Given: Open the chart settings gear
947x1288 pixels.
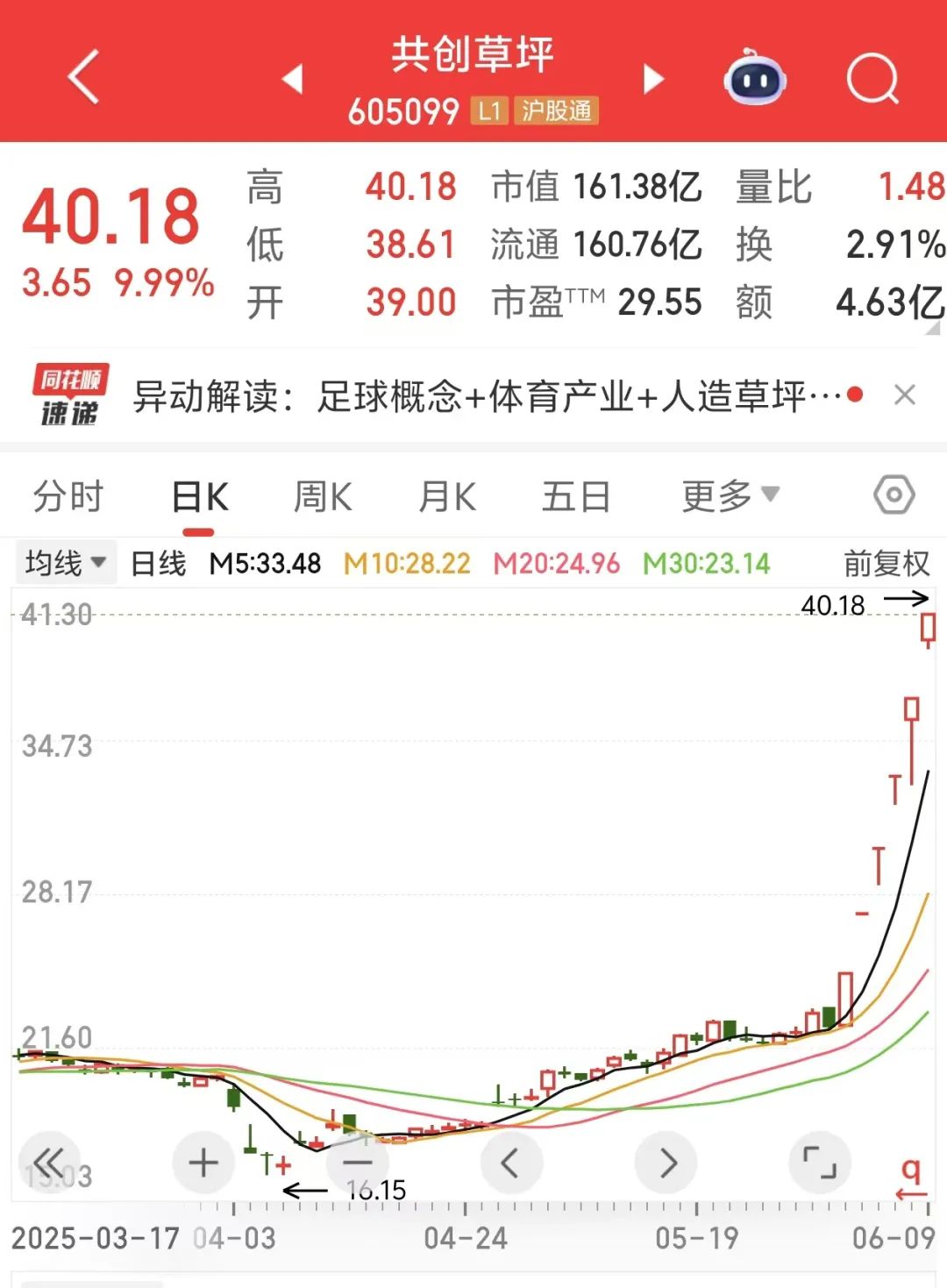Looking at the screenshot, I should [894, 495].
